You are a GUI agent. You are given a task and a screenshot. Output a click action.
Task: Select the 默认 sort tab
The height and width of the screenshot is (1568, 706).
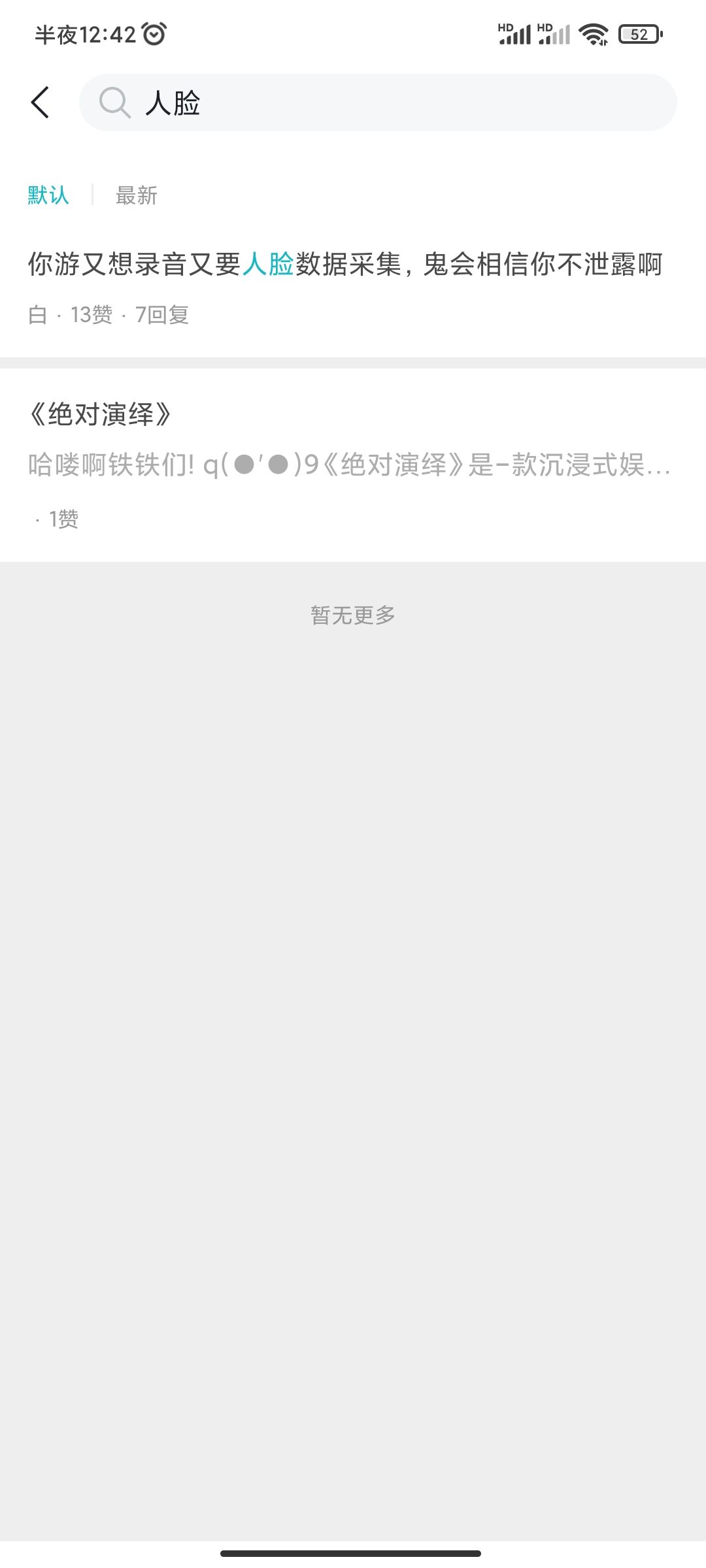pos(48,195)
